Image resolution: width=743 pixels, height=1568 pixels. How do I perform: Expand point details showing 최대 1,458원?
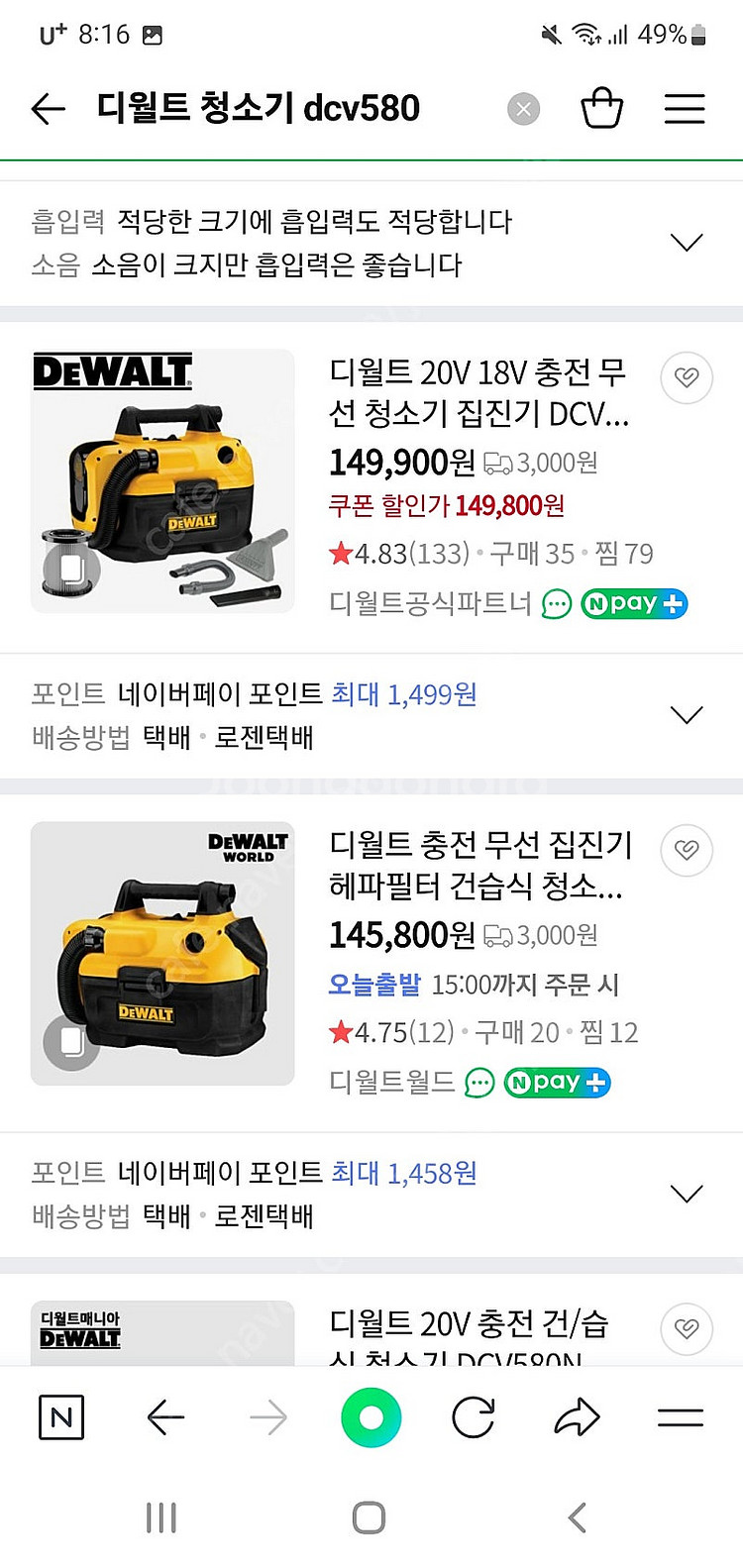tap(686, 1194)
